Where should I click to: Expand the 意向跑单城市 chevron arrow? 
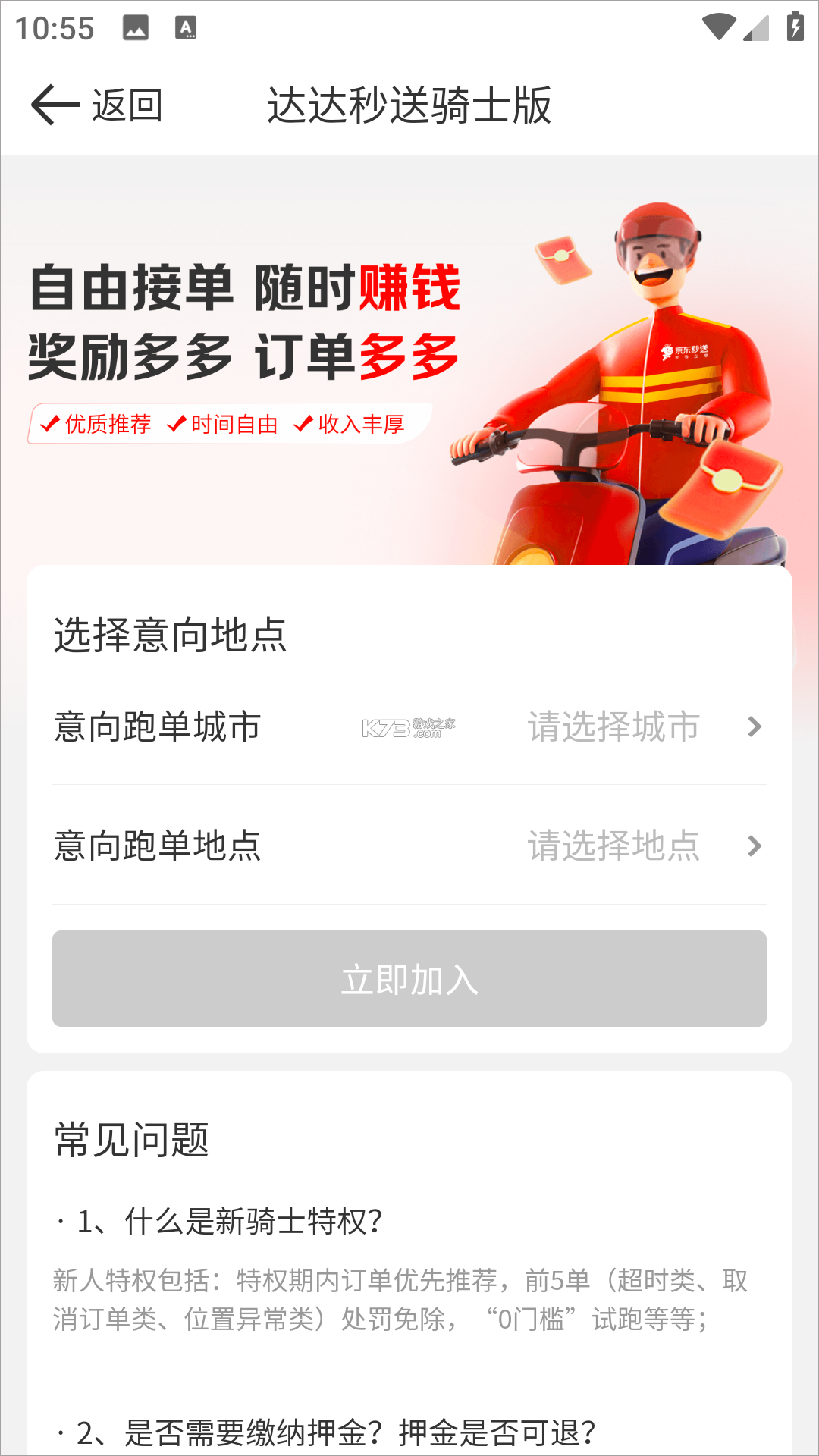tap(753, 726)
